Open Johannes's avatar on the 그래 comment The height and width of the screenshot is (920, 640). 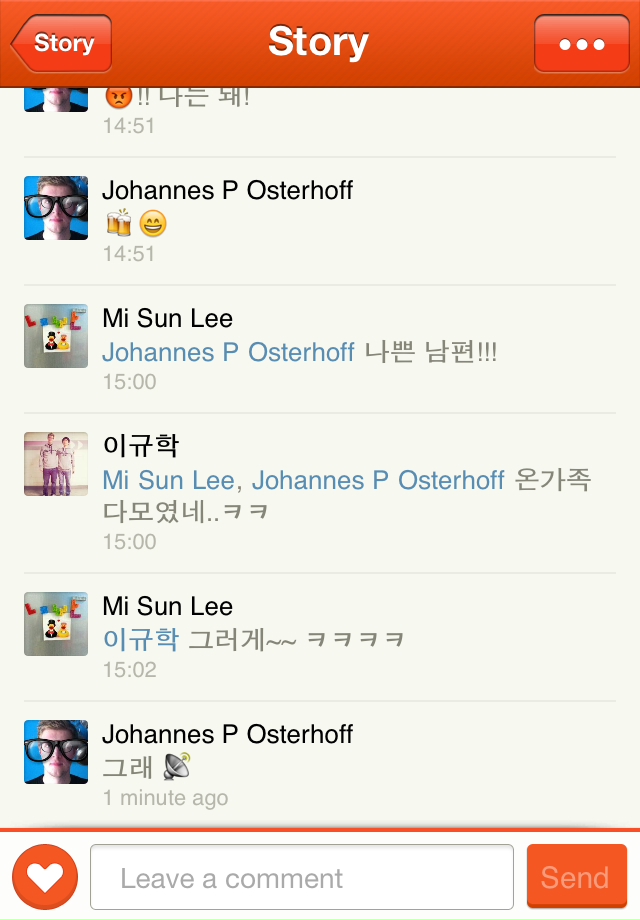point(56,752)
